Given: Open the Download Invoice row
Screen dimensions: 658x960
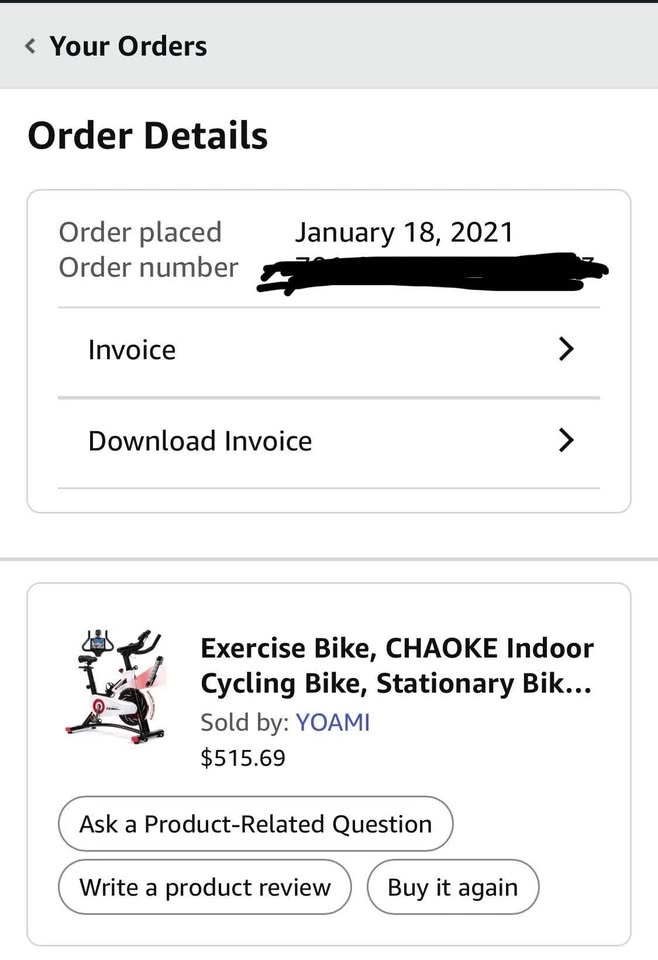Looking at the screenshot, I should (329, 441).
